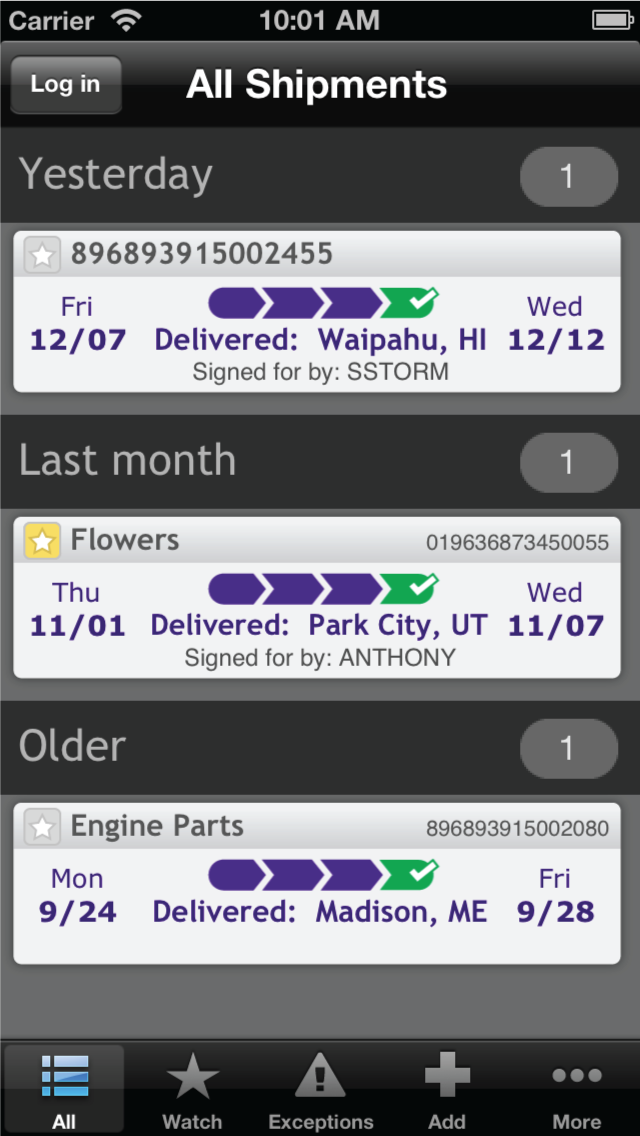640x1136 pixels.
Task: Star shipment 896893915002455 for watch list
Action: pyautogui.click(x=42, y=255)
